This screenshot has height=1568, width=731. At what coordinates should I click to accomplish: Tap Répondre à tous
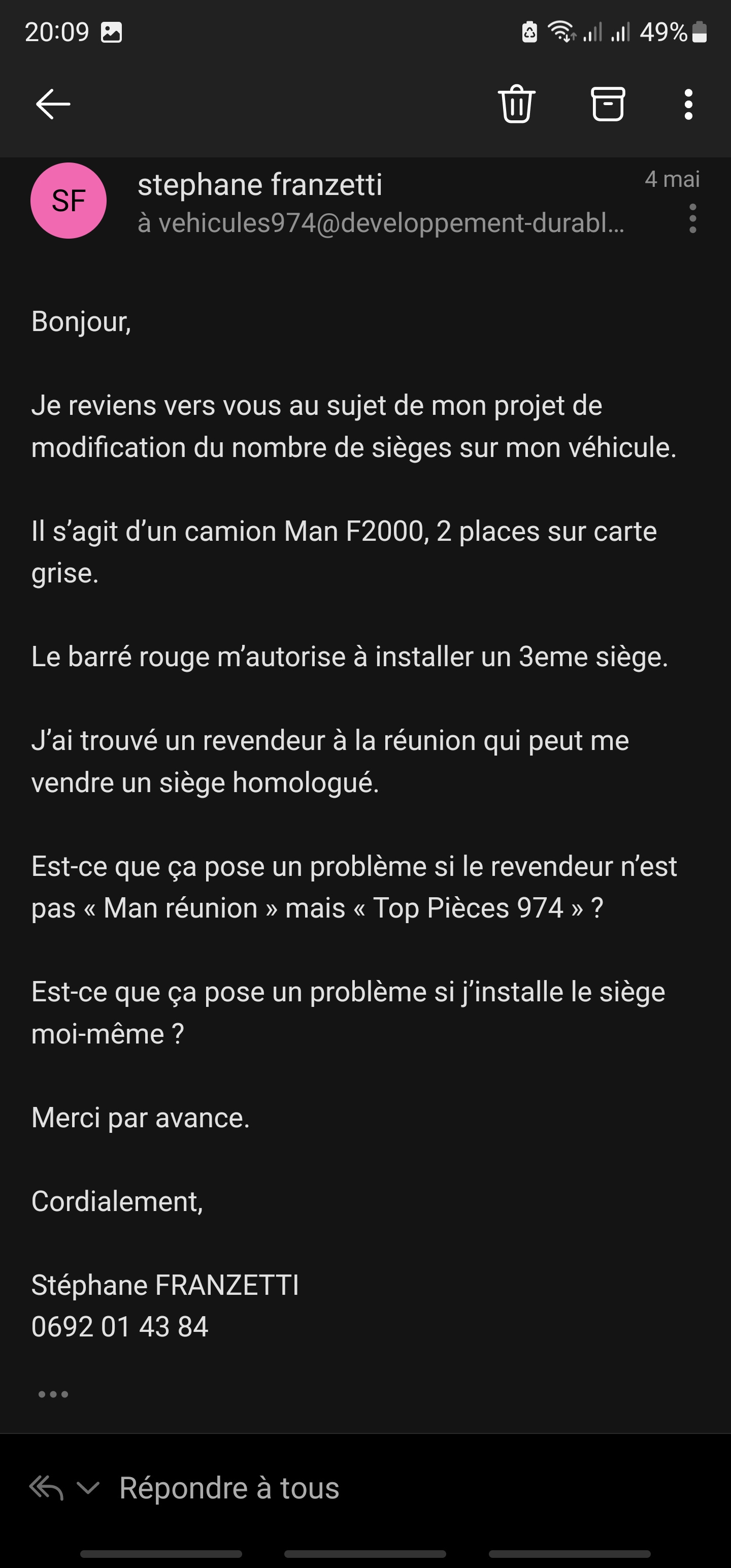(229, 1488)
